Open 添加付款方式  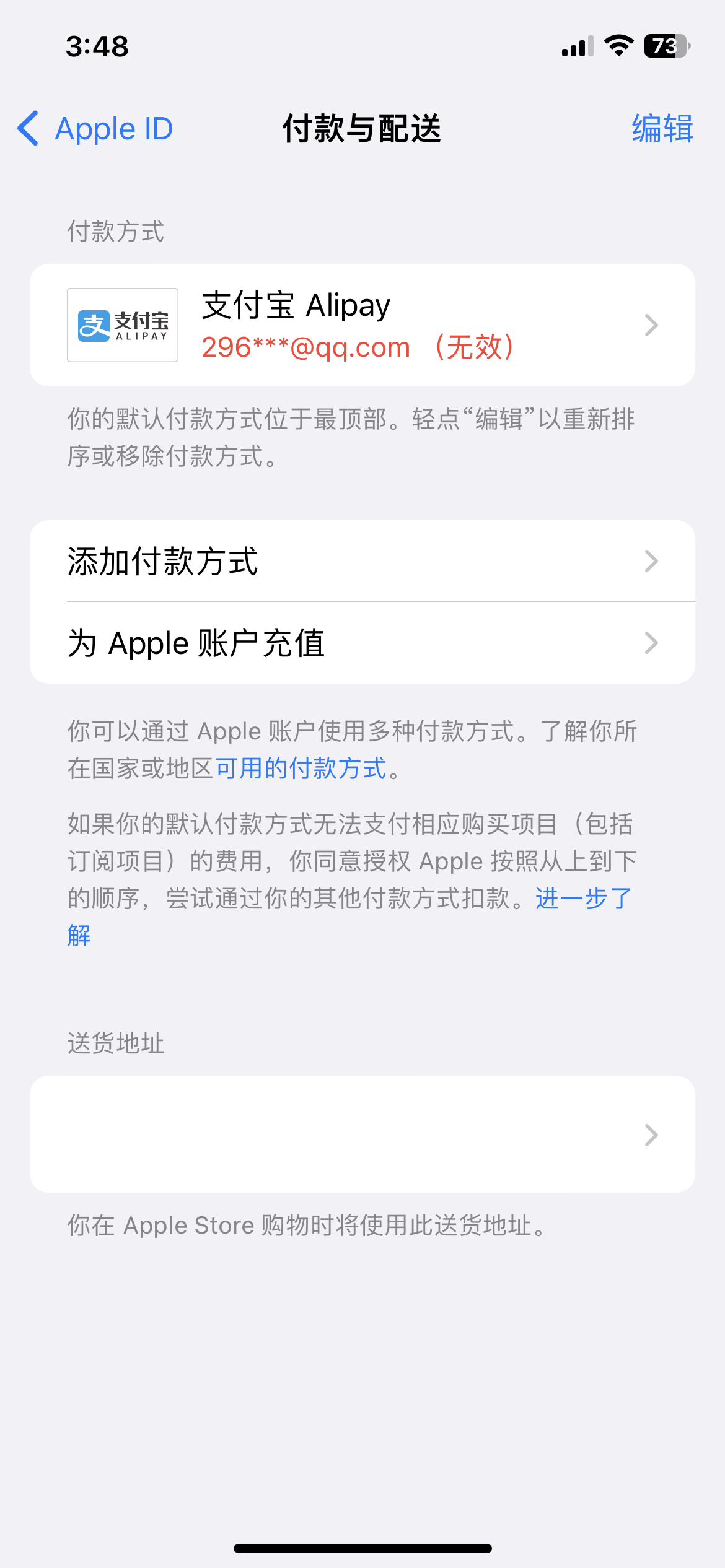pyautogui.click(x=362, y=561)
